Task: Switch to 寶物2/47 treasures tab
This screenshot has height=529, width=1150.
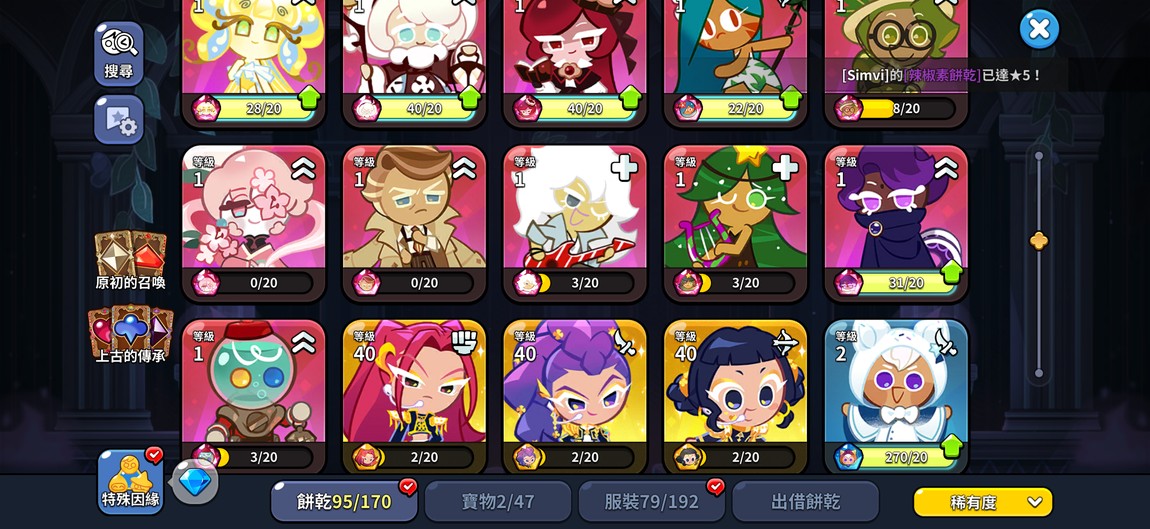Action: [x=497, y=501]
